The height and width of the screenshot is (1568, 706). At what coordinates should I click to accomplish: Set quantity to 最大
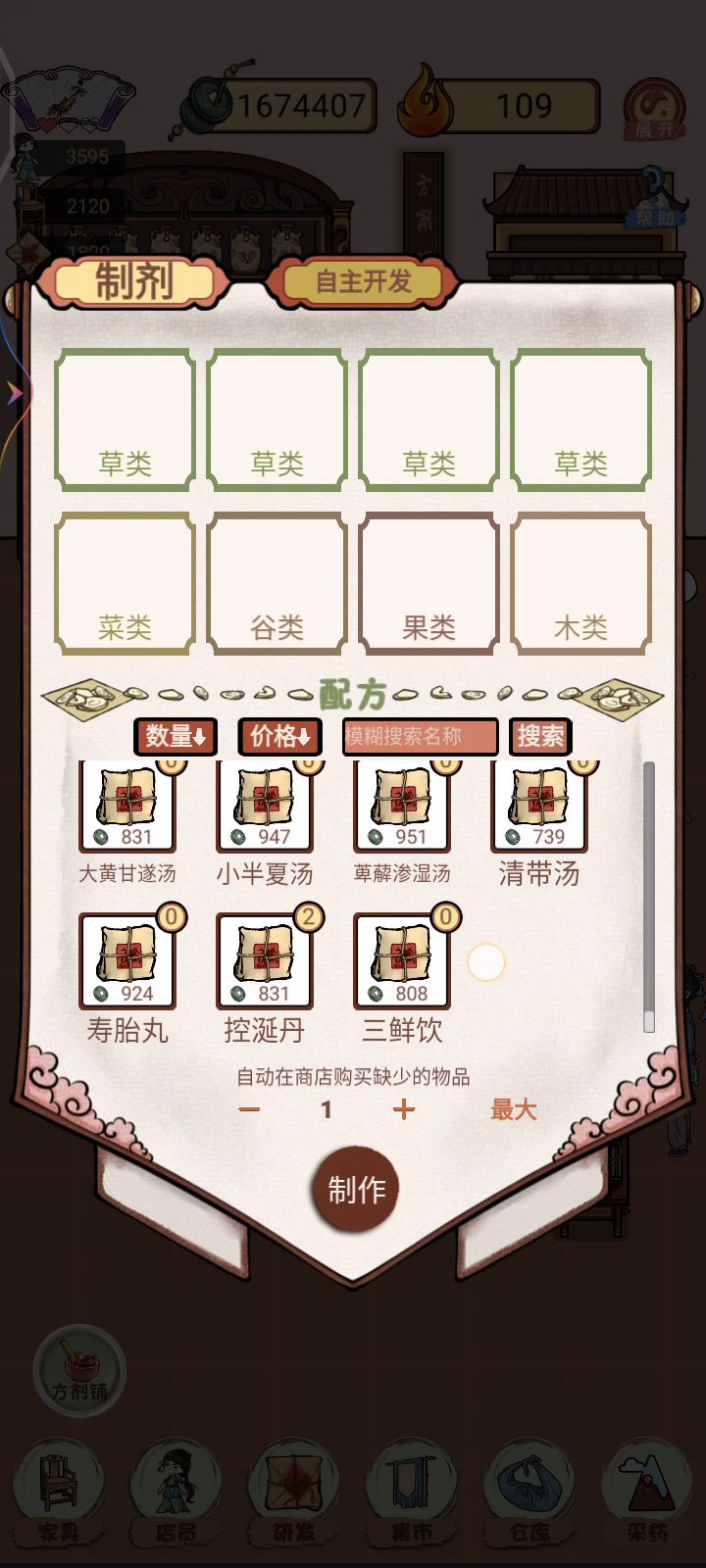coord(514,1109)
